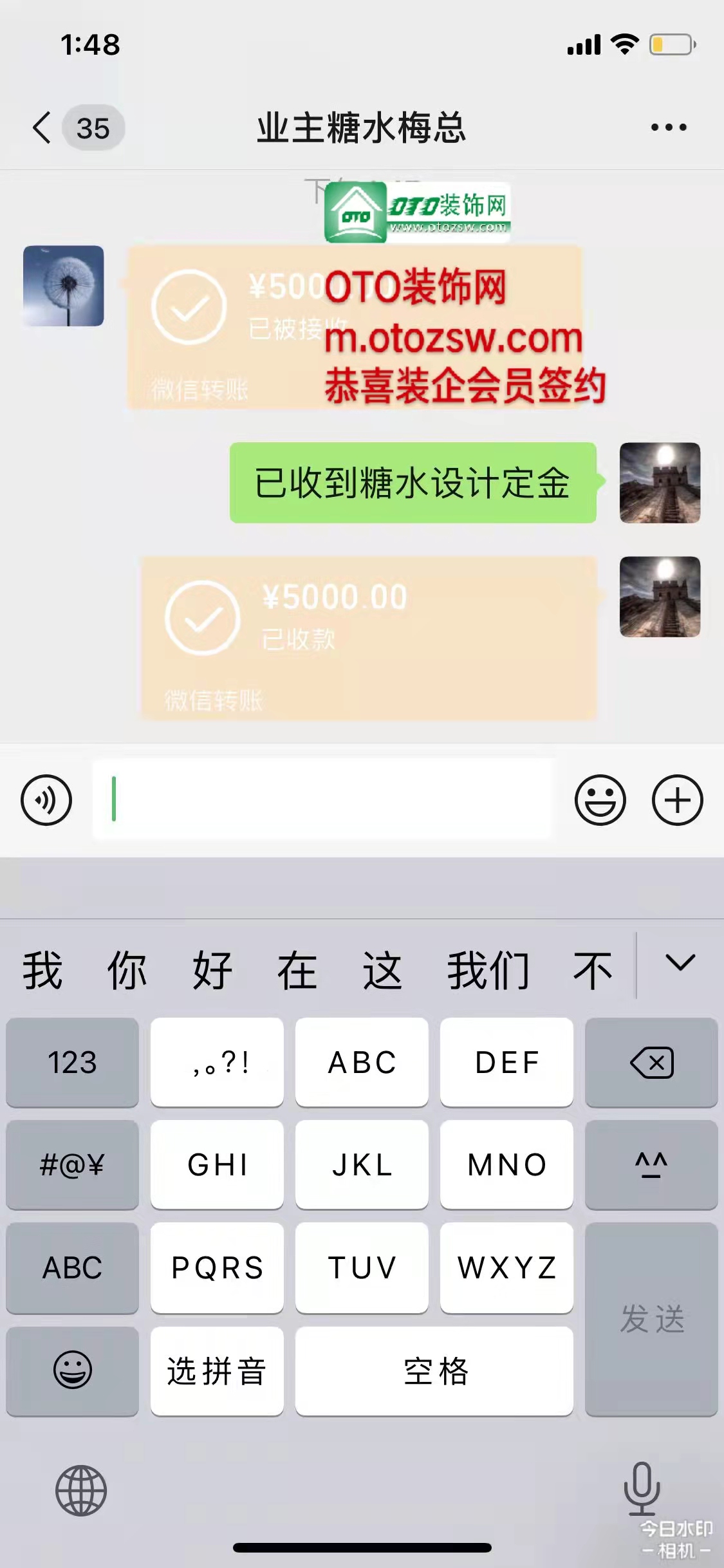This screenshot has height=1568, width=724.
Task: Go back to the chat list
Action: pos(42,127)
